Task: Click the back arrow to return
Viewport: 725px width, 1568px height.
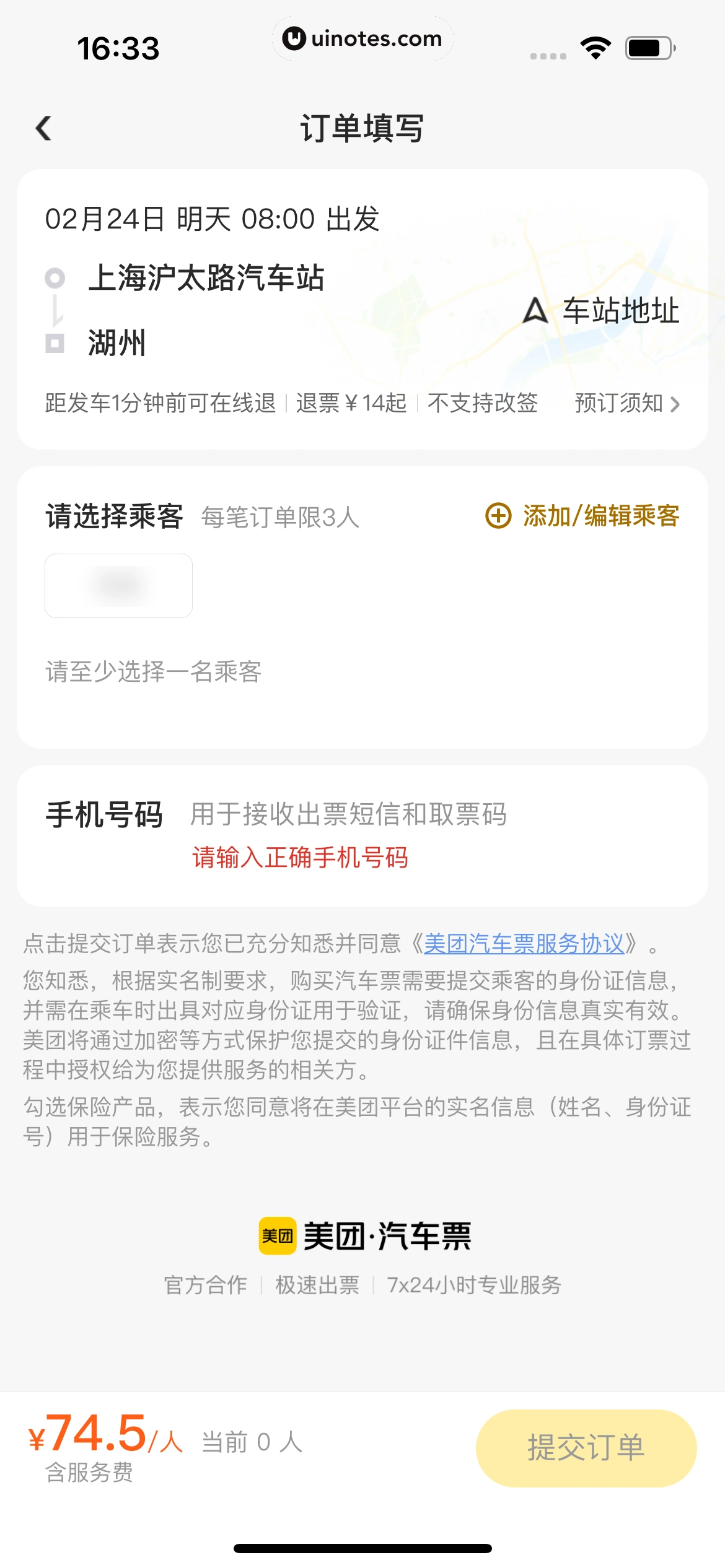Action: pyautogui.click(x=43, y=128)
